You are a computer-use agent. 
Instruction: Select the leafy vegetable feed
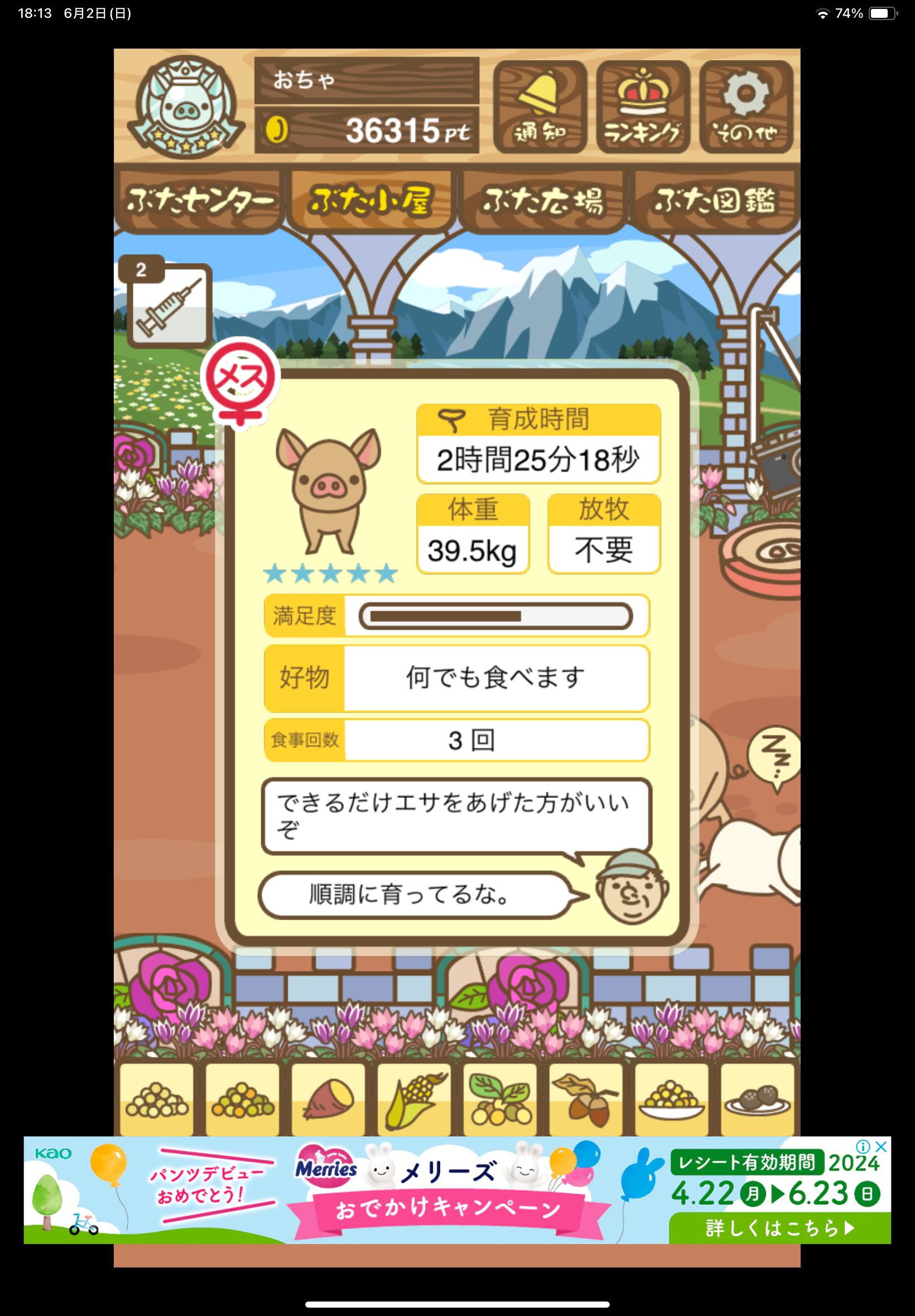(x=499, y=1099)
